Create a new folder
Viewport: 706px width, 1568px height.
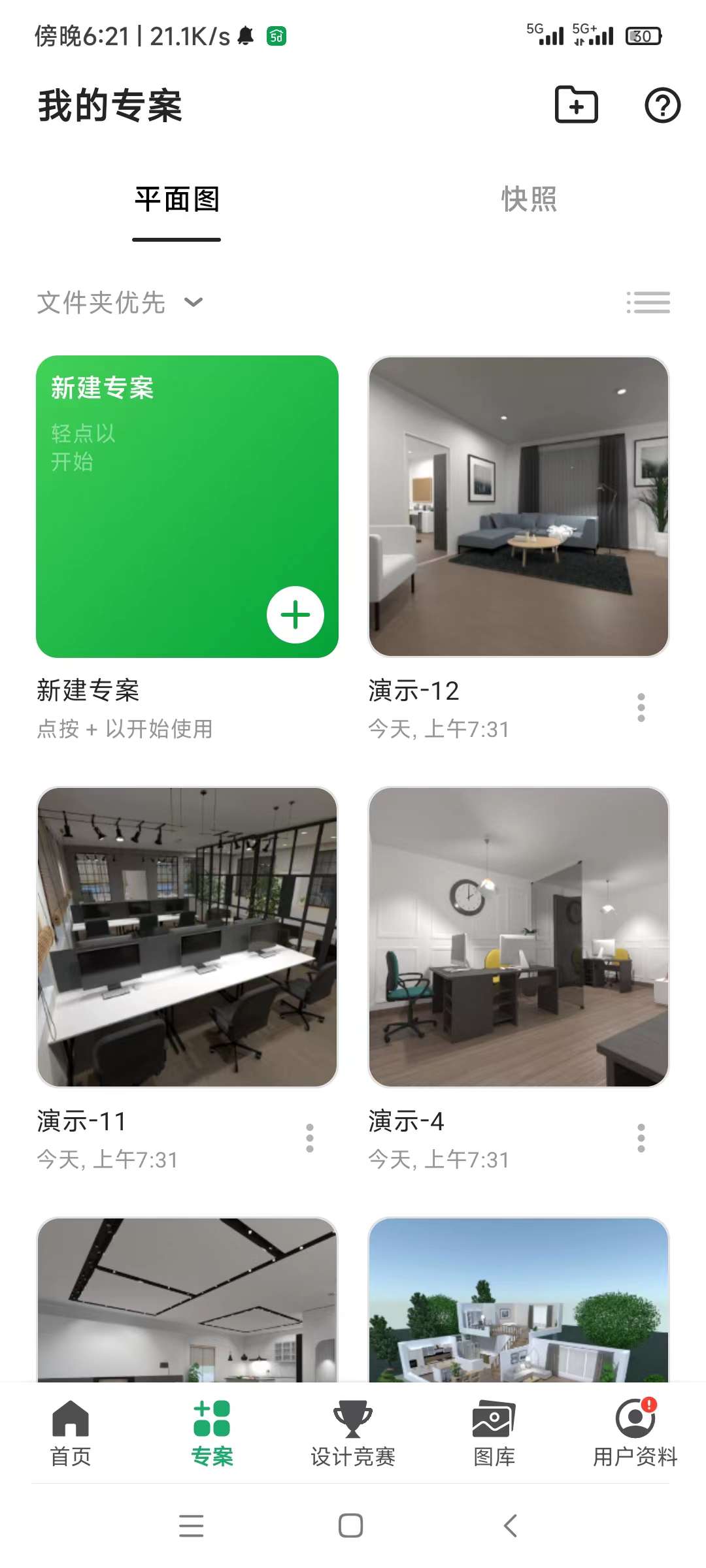pyautogui.click(x=576, y=105)
